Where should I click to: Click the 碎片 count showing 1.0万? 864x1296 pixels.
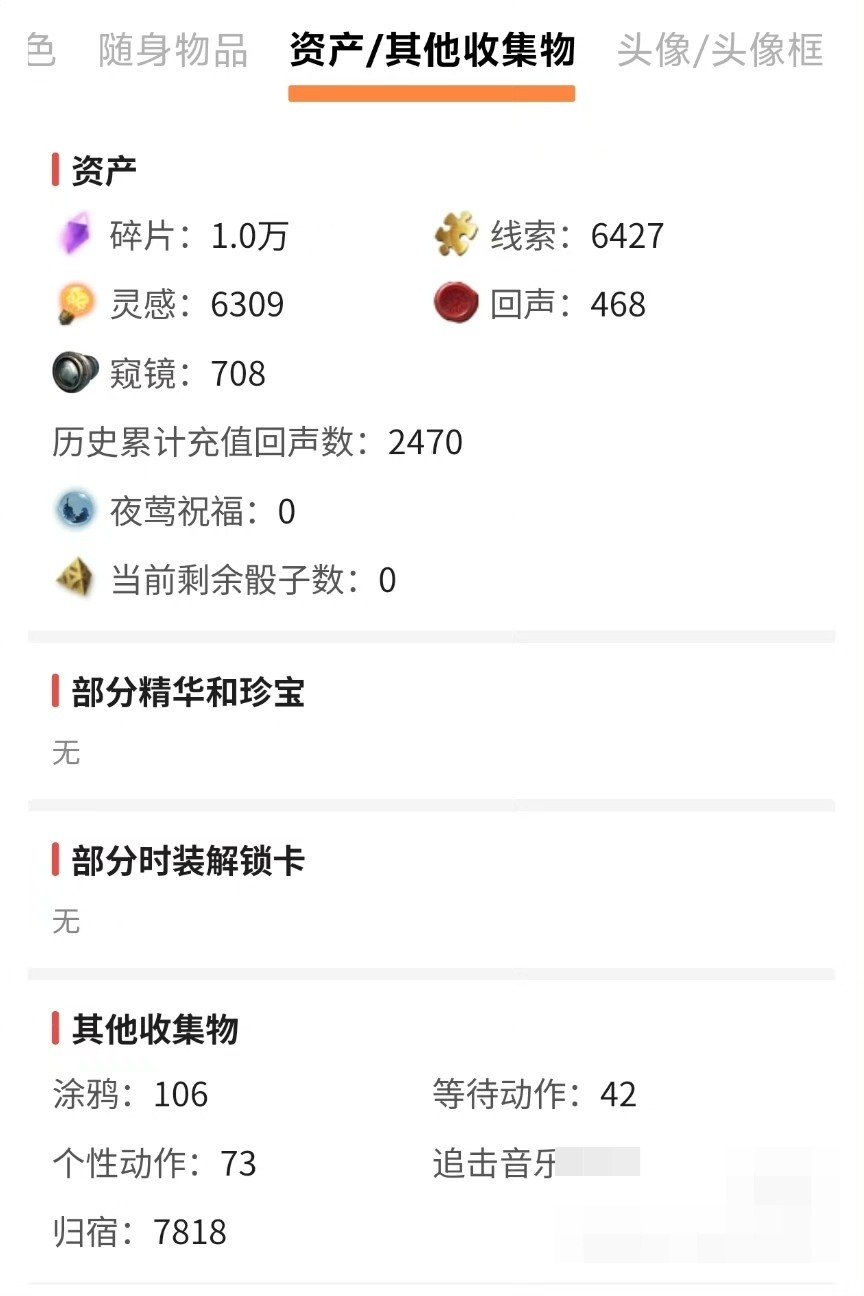tap(248, 236)
